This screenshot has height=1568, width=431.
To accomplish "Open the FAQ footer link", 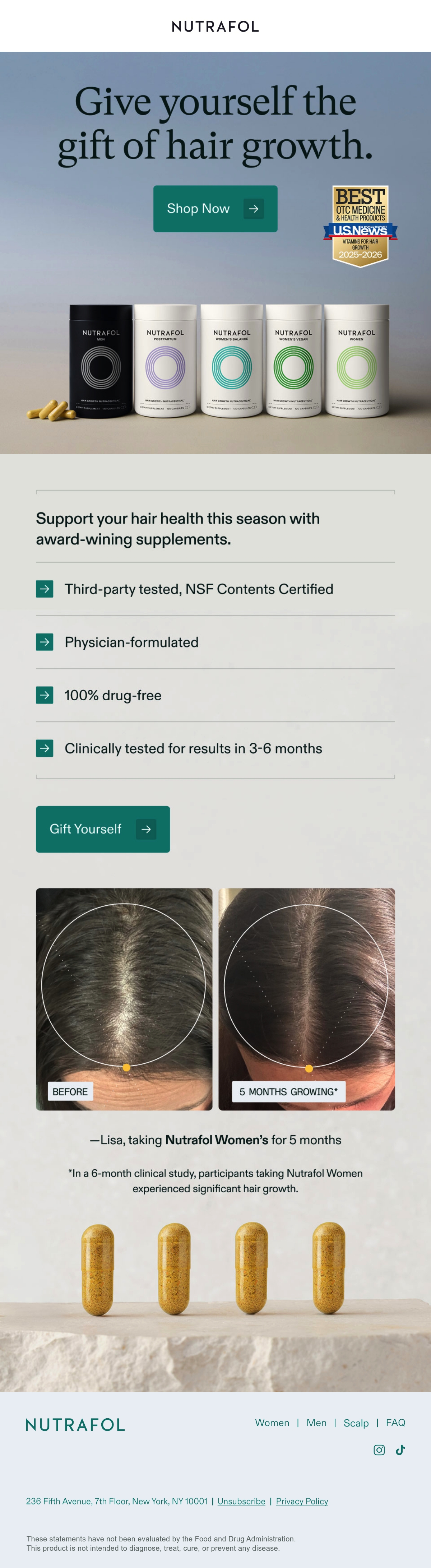I will point(395,1423).
